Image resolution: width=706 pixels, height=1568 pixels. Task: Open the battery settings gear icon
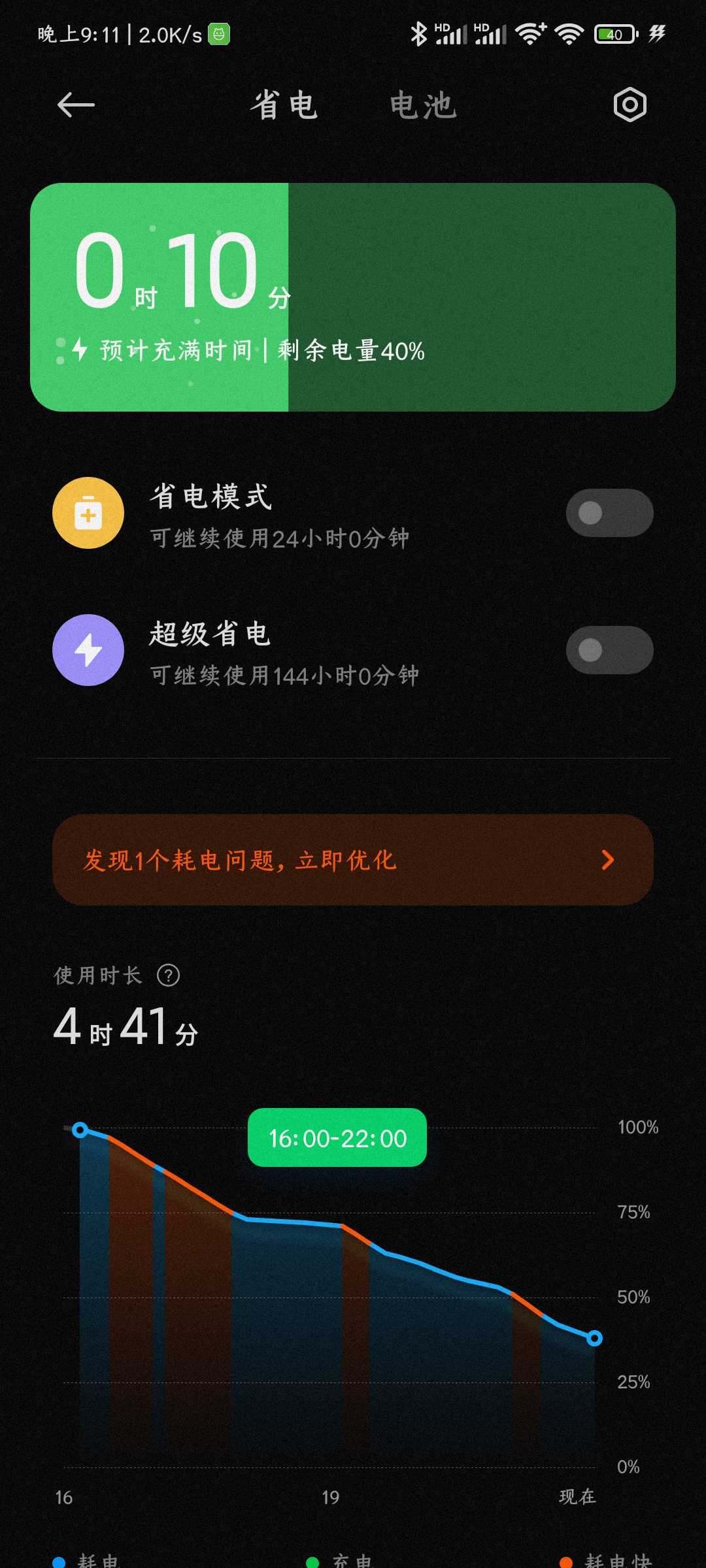630,105
